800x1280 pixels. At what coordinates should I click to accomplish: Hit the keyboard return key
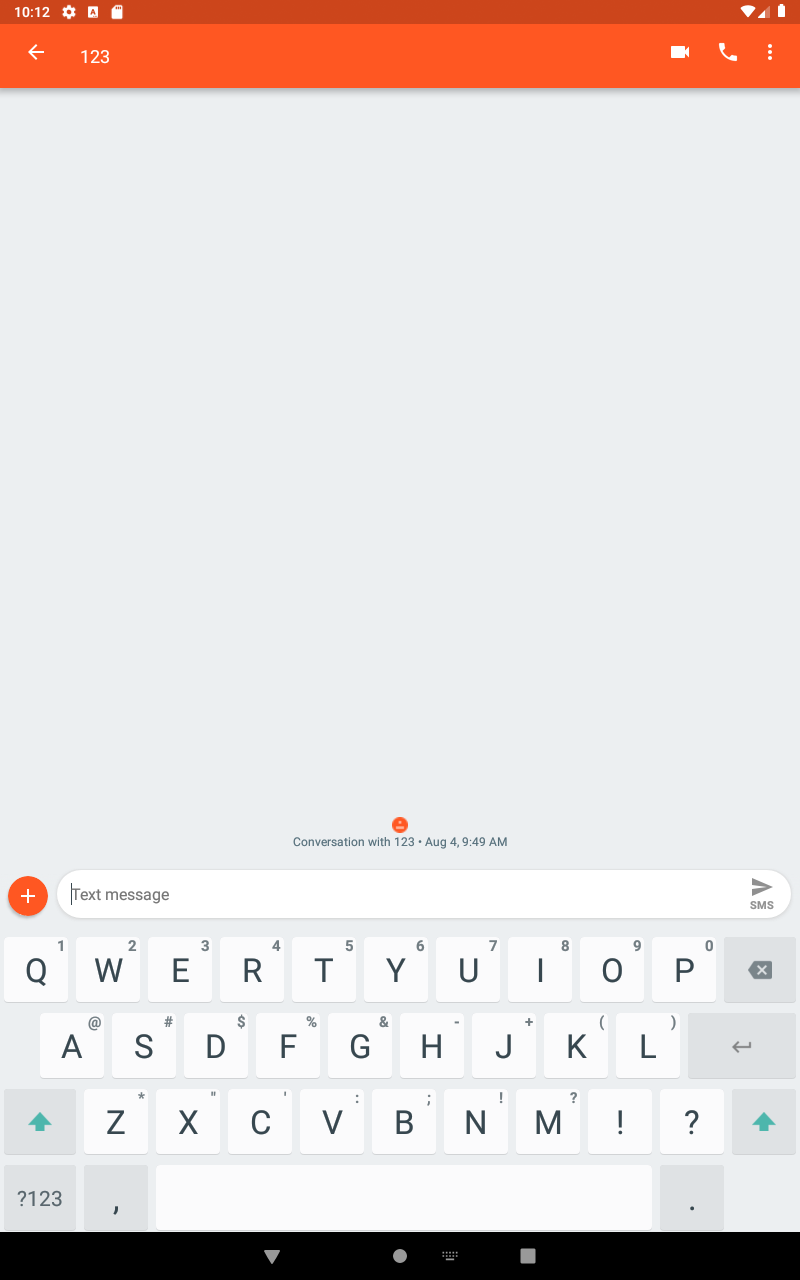point(741,1046)
